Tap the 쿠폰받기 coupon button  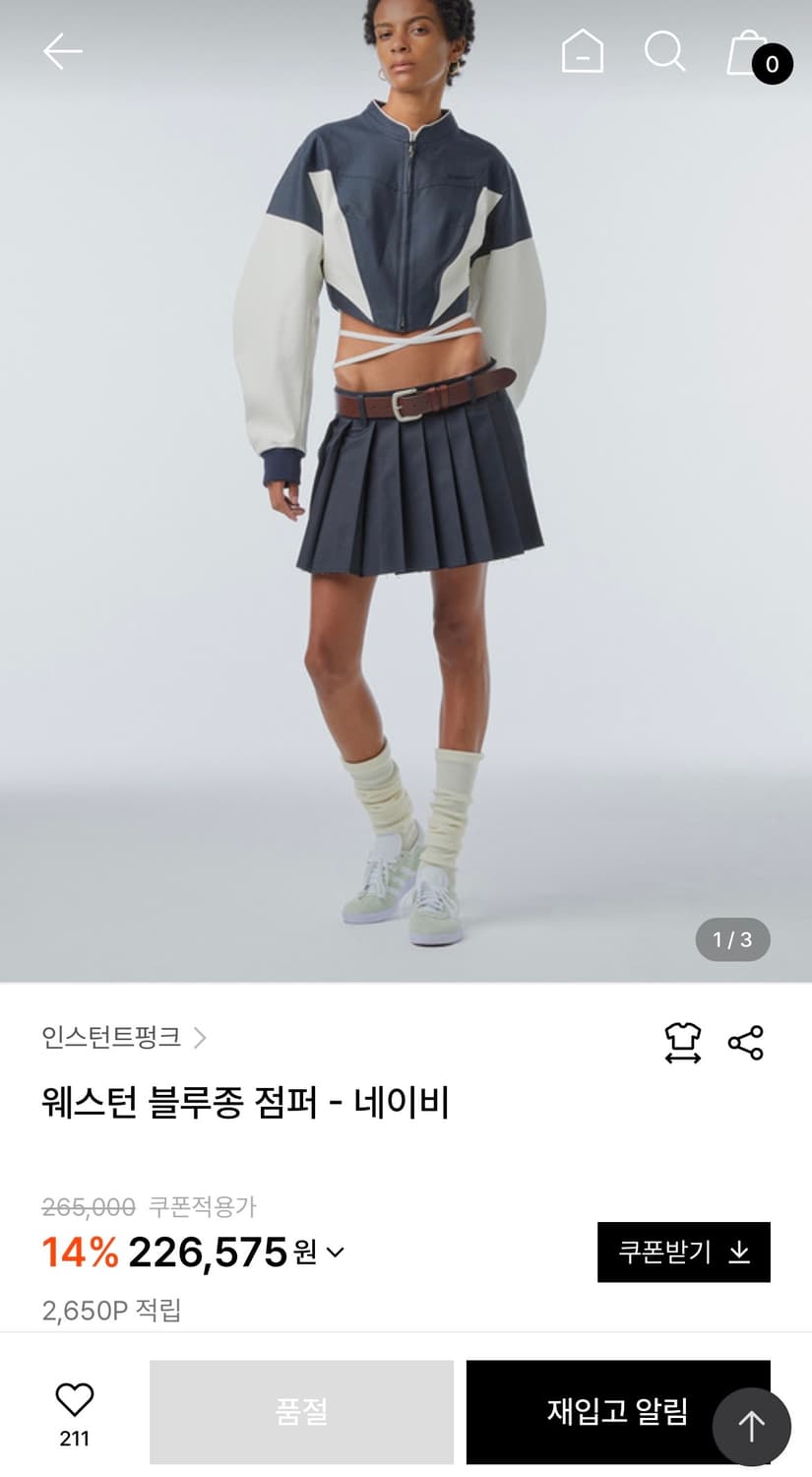point(684,1252)
